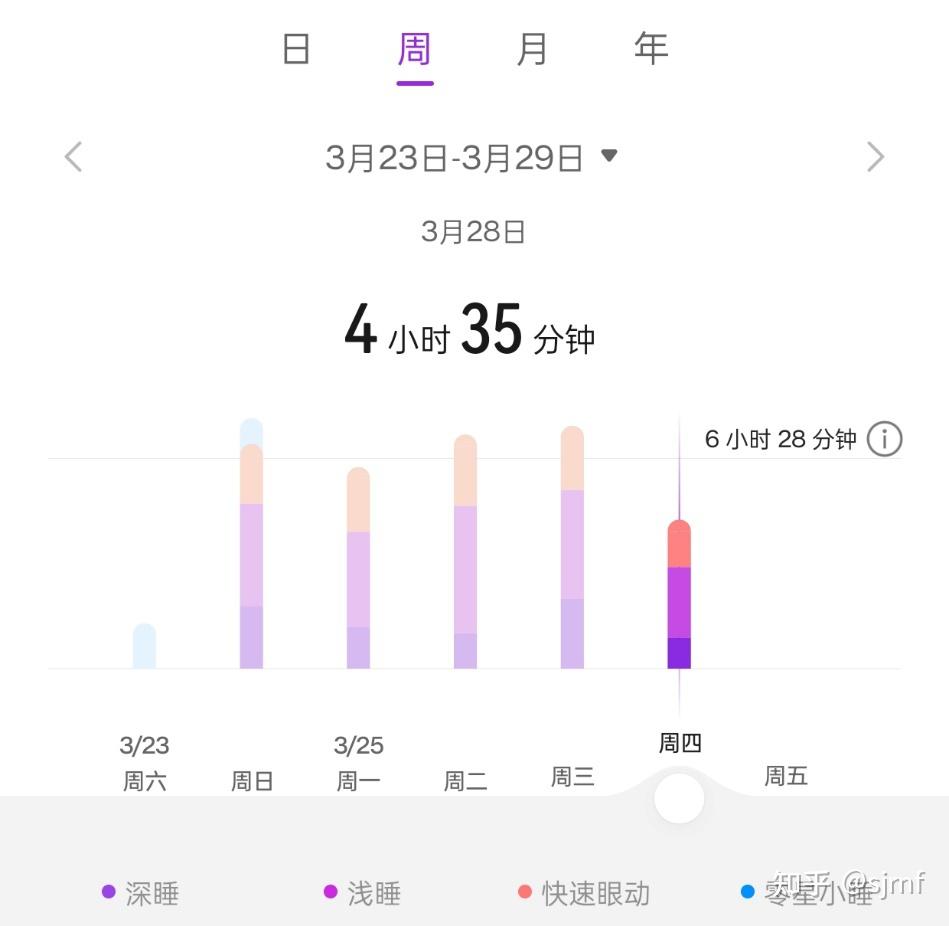Show sleep details for 周三
The image size is (949, 926).
click(x=572, y=548)
